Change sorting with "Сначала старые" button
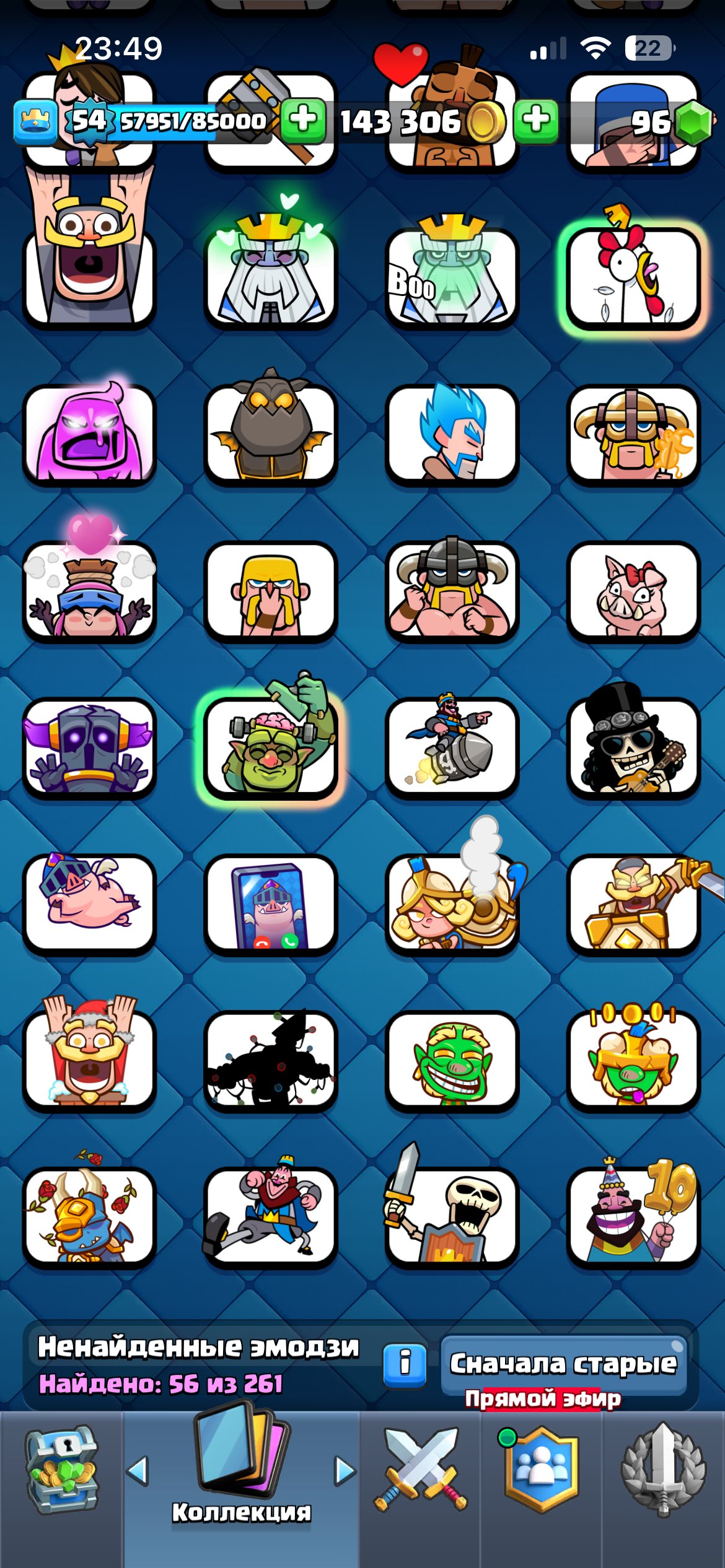Screen dimensions: 725x1568 [563, 1362]
